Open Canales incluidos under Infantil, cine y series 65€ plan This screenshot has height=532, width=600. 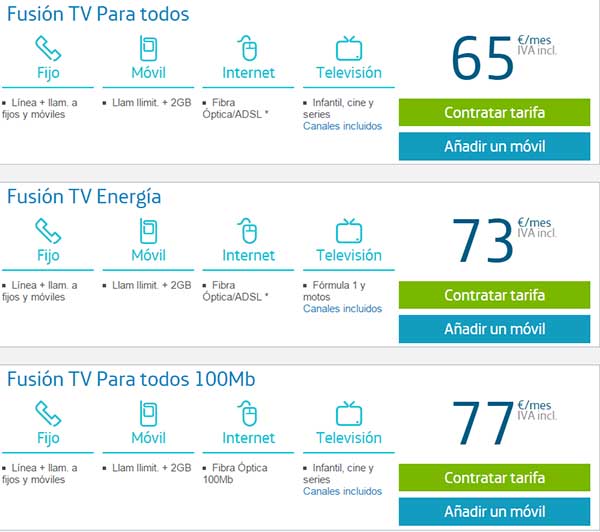(x=342, y=126)
